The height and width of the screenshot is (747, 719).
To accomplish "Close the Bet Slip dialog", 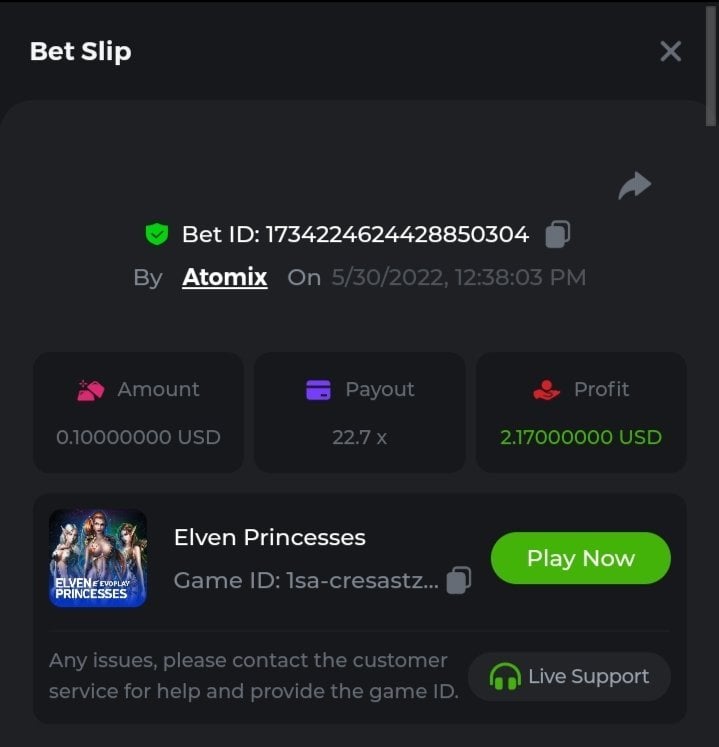I will coord(670,51).
